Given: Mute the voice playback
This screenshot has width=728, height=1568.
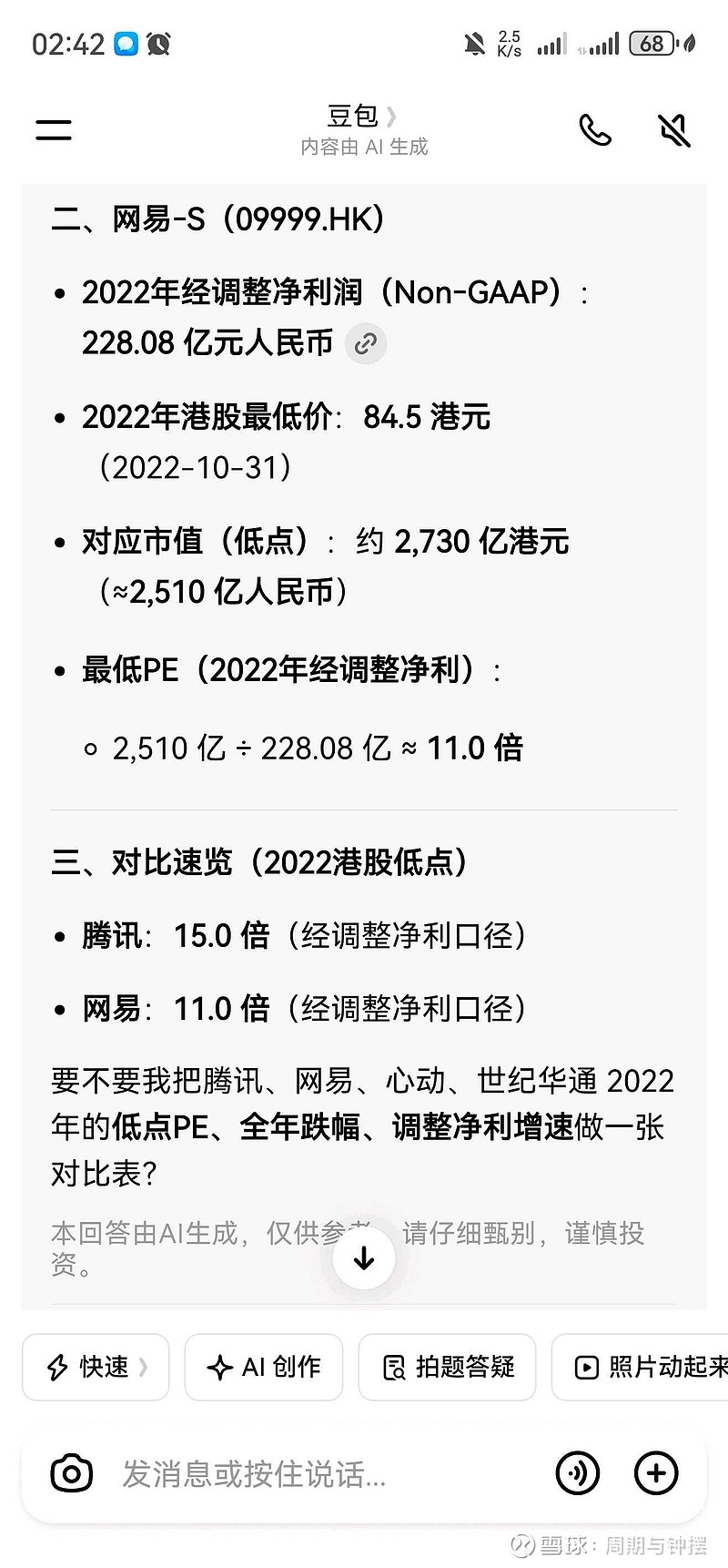Looking at the screenshot, I should (673, 129).
